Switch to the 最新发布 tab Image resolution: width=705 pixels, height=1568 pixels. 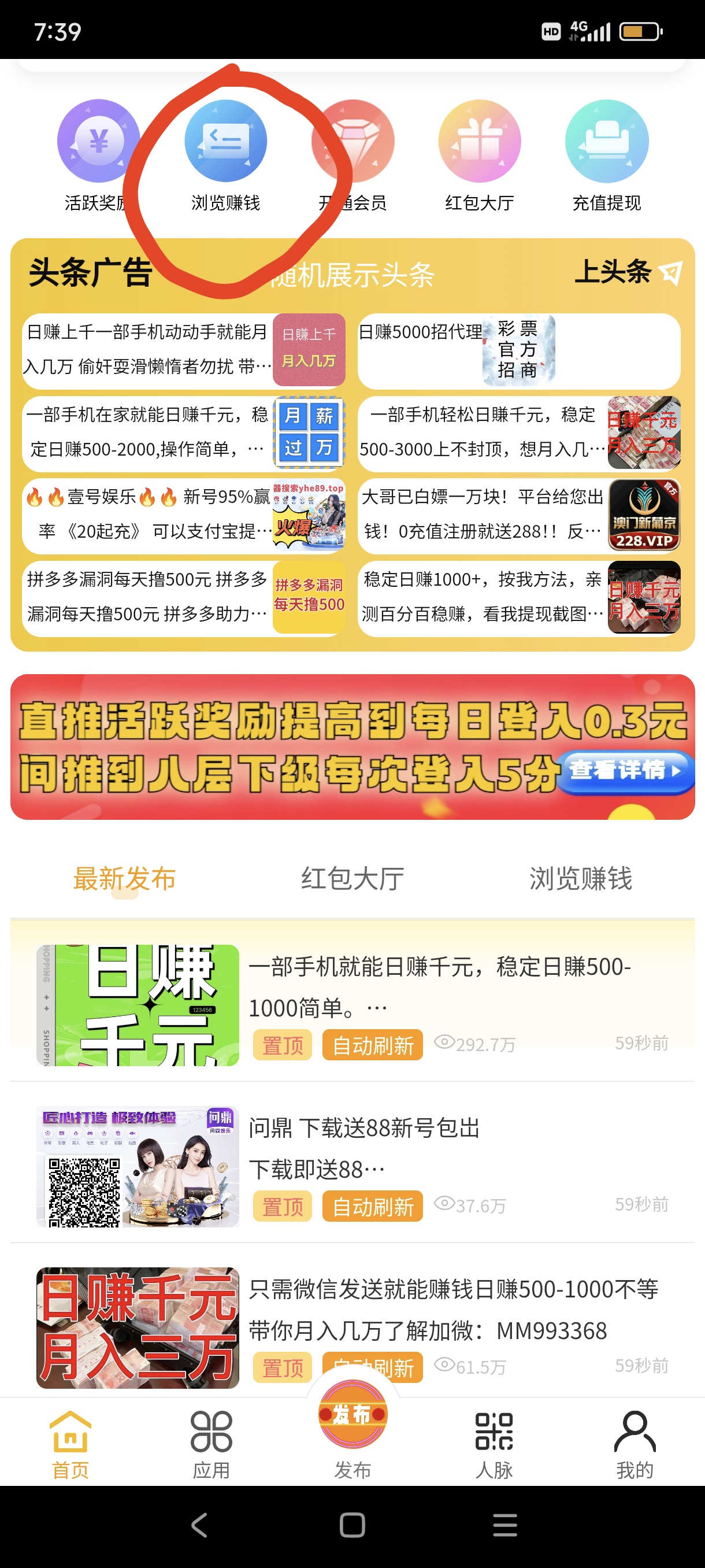(125, 878)
